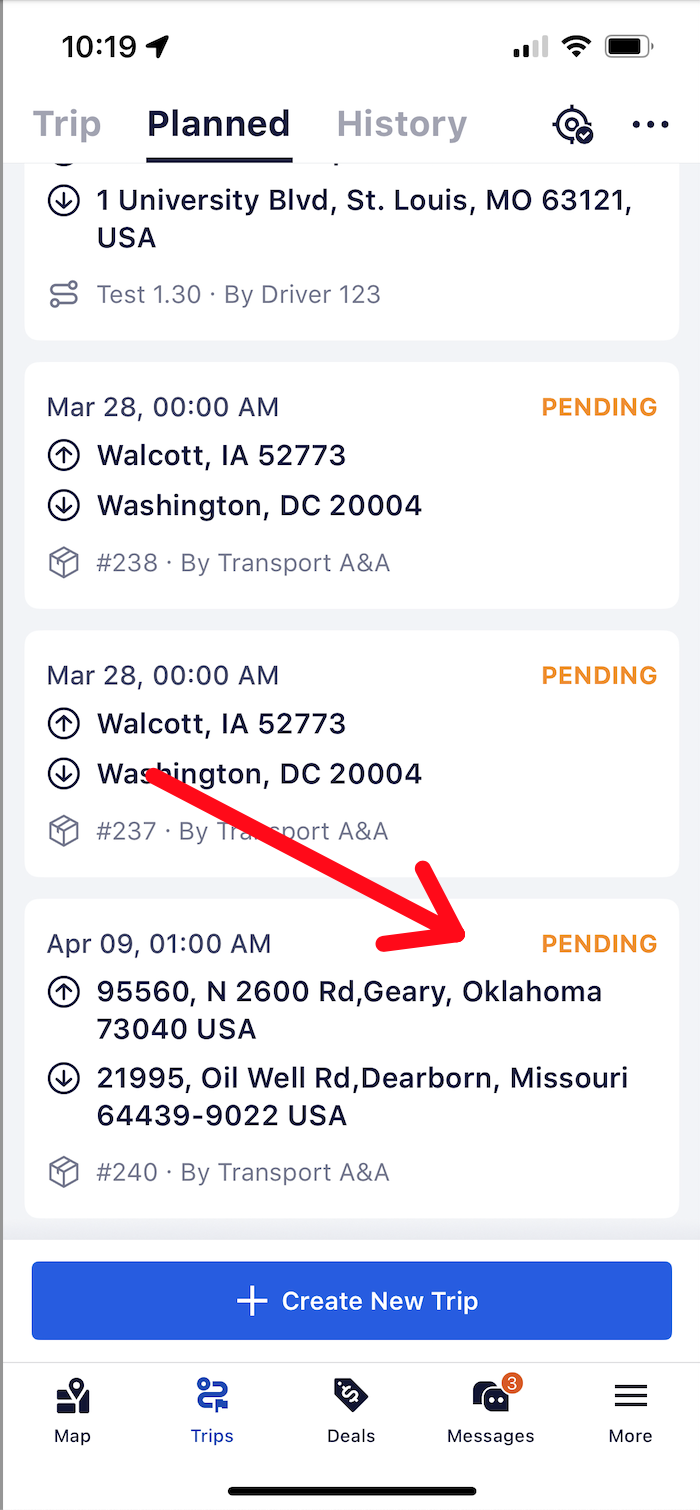Switch to the Trip tab
700x1510 pixels.
pos(67,125)
